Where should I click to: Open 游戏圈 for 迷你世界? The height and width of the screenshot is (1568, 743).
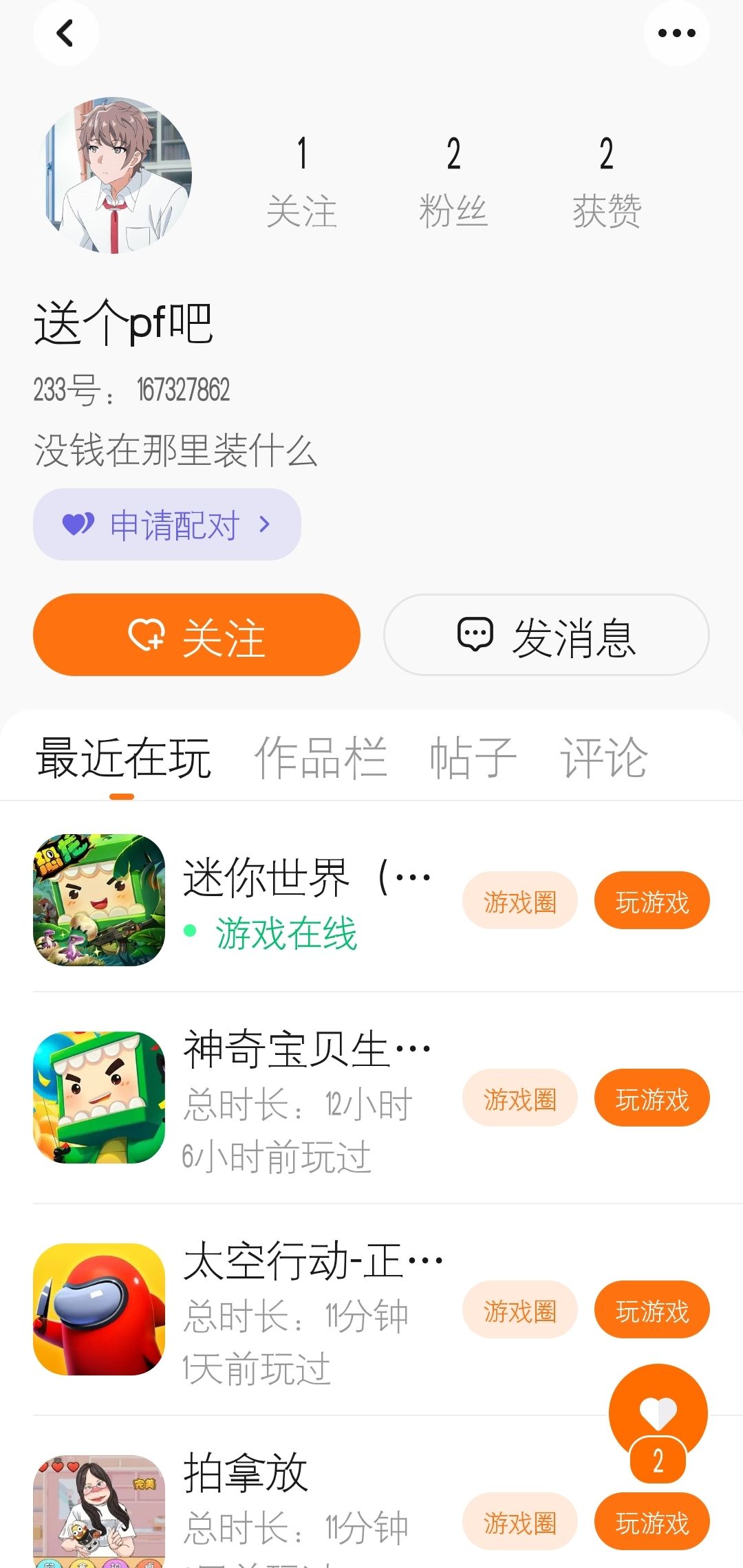tap(519, 901)
